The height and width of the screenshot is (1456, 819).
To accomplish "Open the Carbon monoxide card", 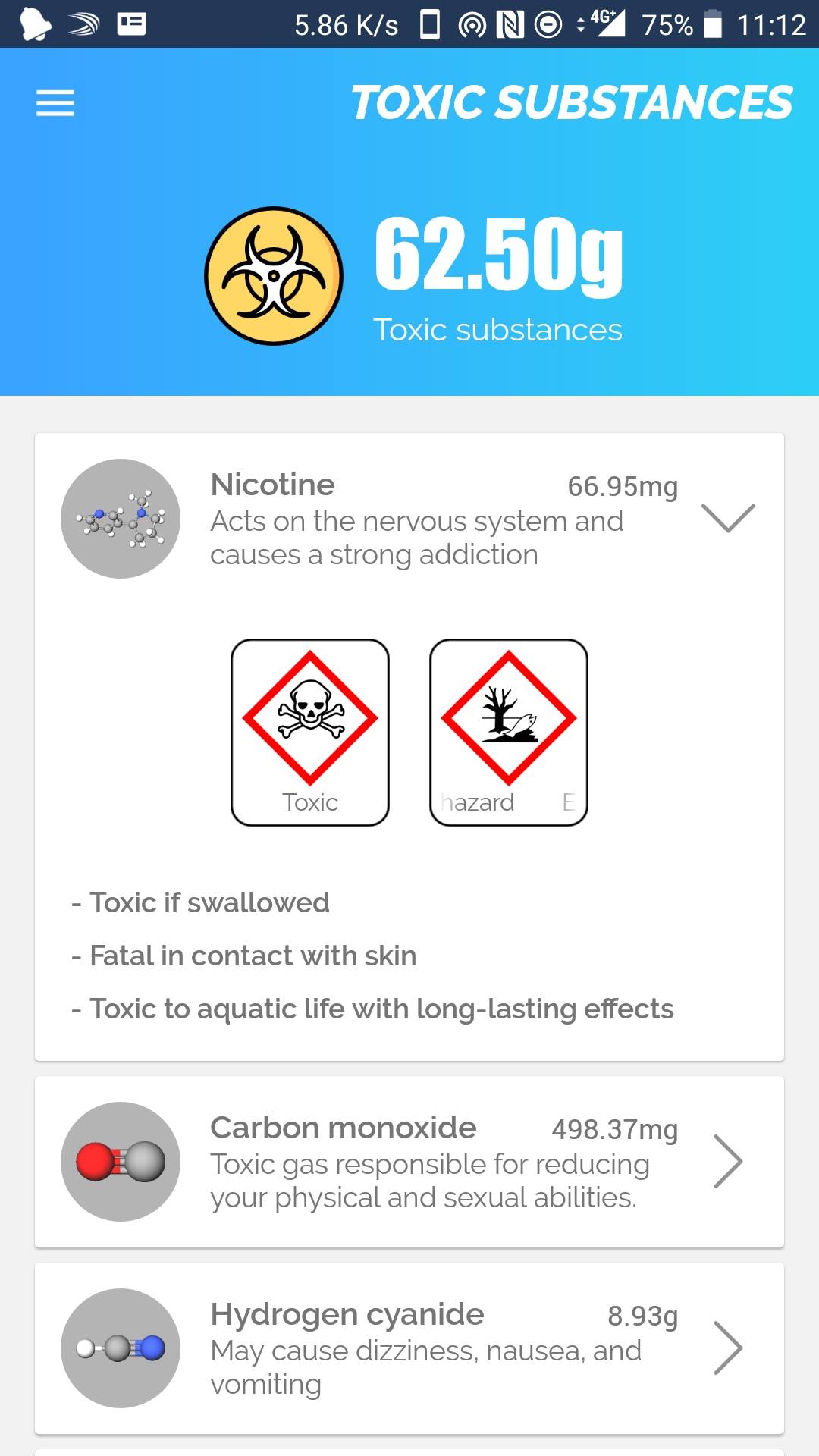I will pyautogui.click(x=409, y=1161).
